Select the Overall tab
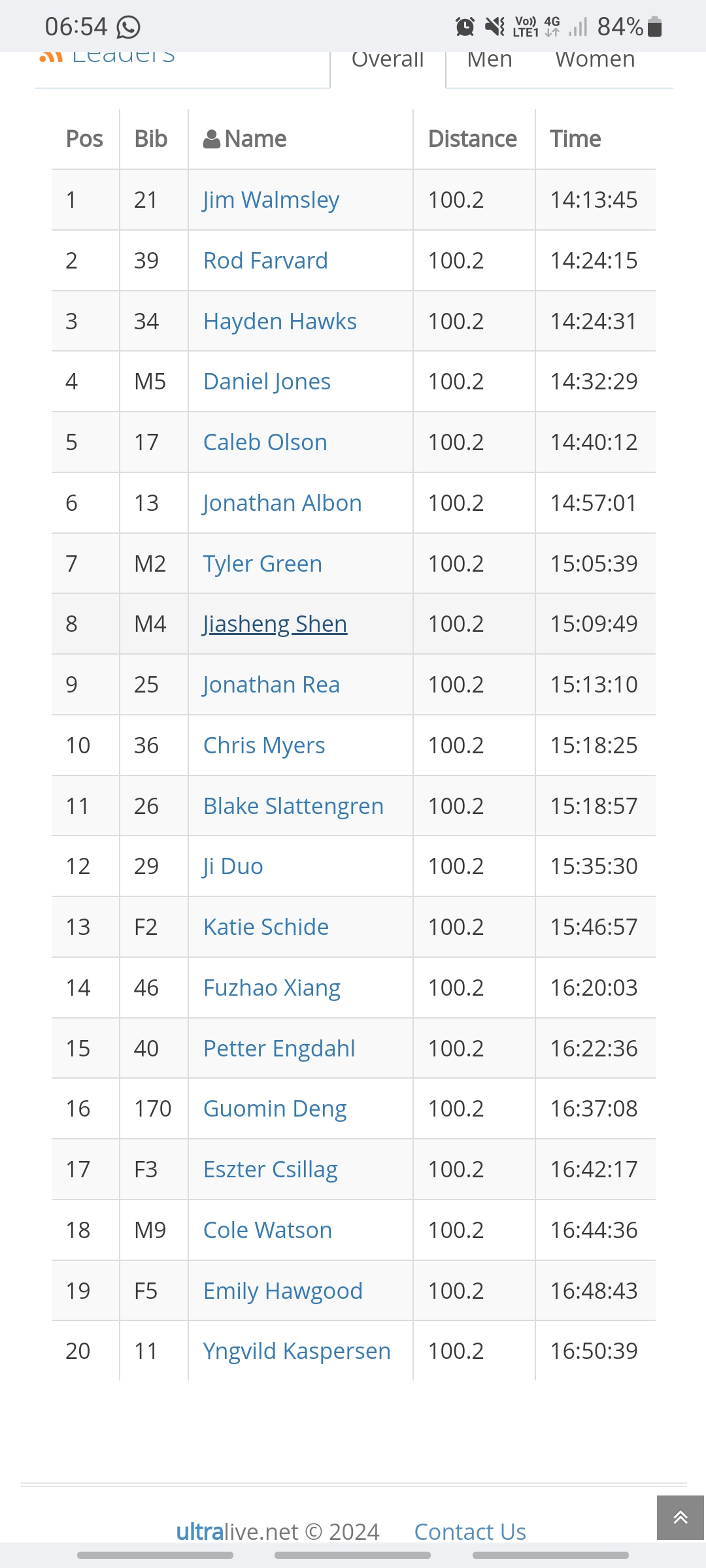Image resolution: width=706 pixels, height=1568 pixels. pos(388,61)
